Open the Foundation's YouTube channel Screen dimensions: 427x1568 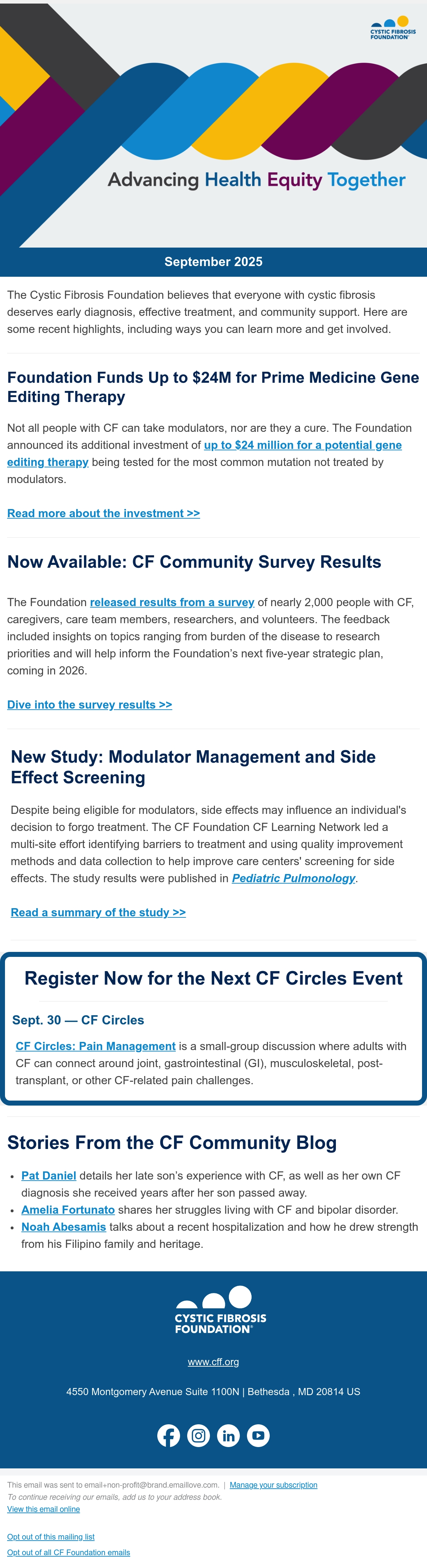[258, 1436]
